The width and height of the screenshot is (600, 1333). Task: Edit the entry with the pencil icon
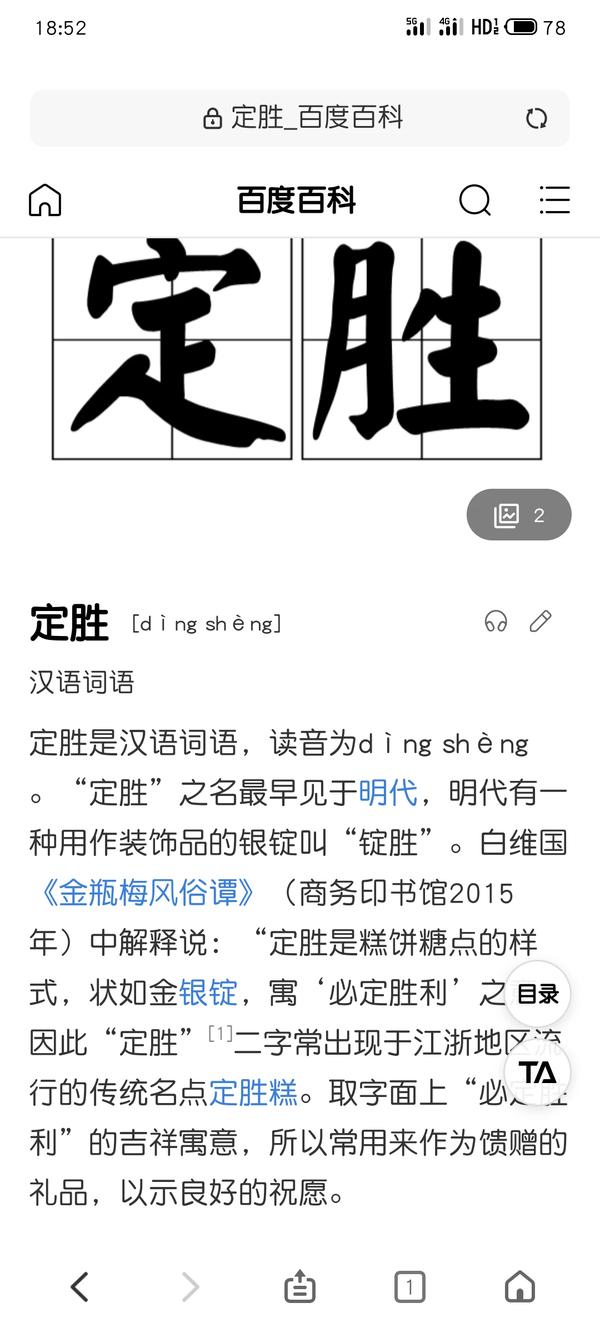541,622
